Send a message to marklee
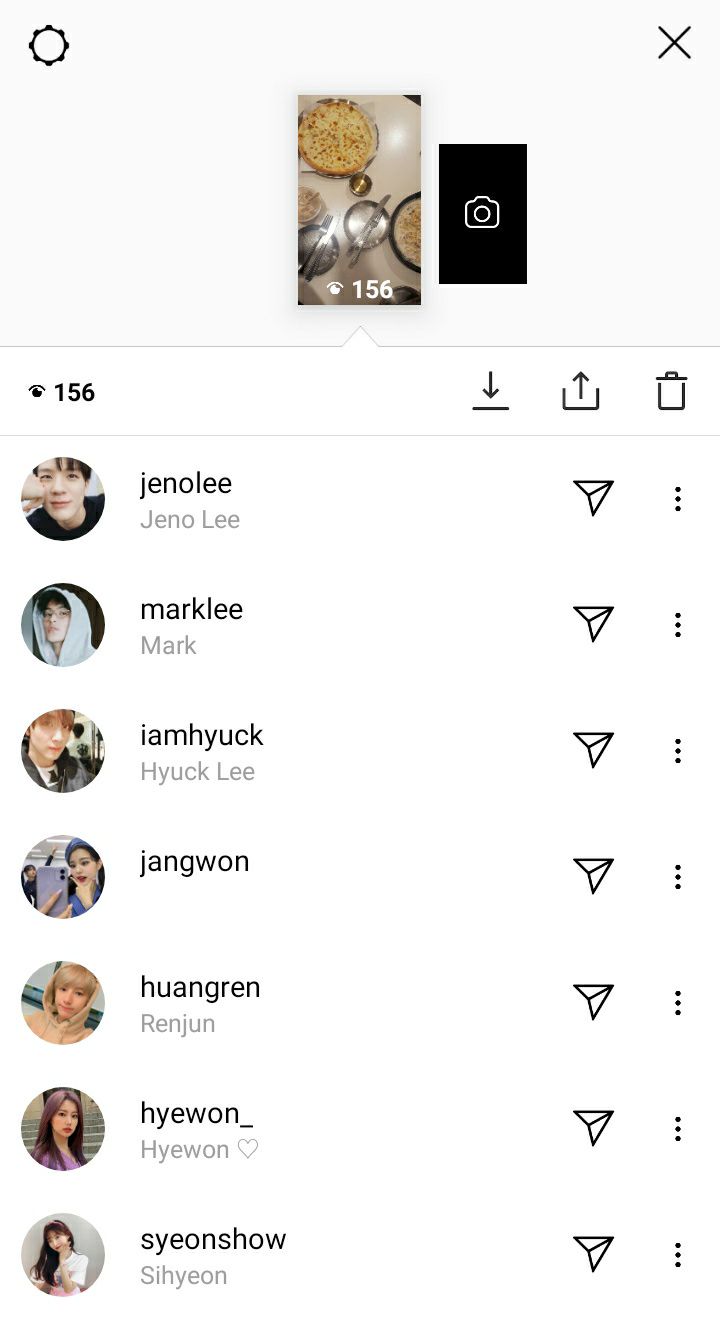This screenshot has width=720, height=1344. coord(593,624)
